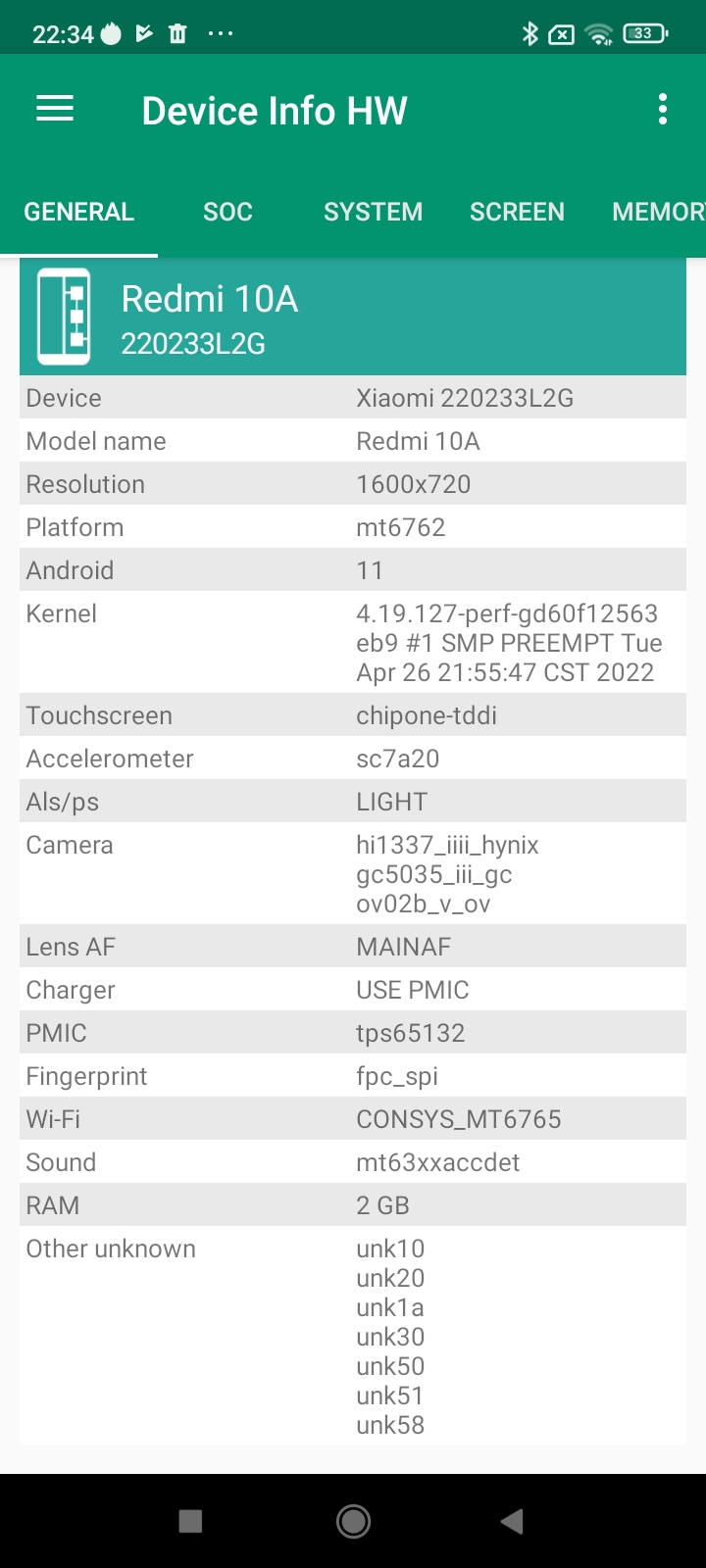Go to the home screen
706x1568 pixels.
[353, 1520]
